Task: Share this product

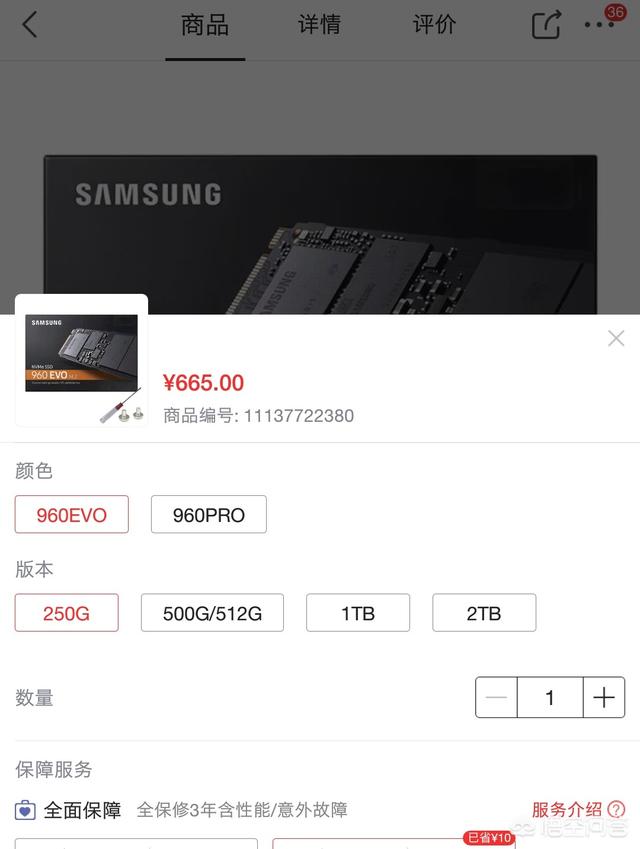Action: click(546, 25)
